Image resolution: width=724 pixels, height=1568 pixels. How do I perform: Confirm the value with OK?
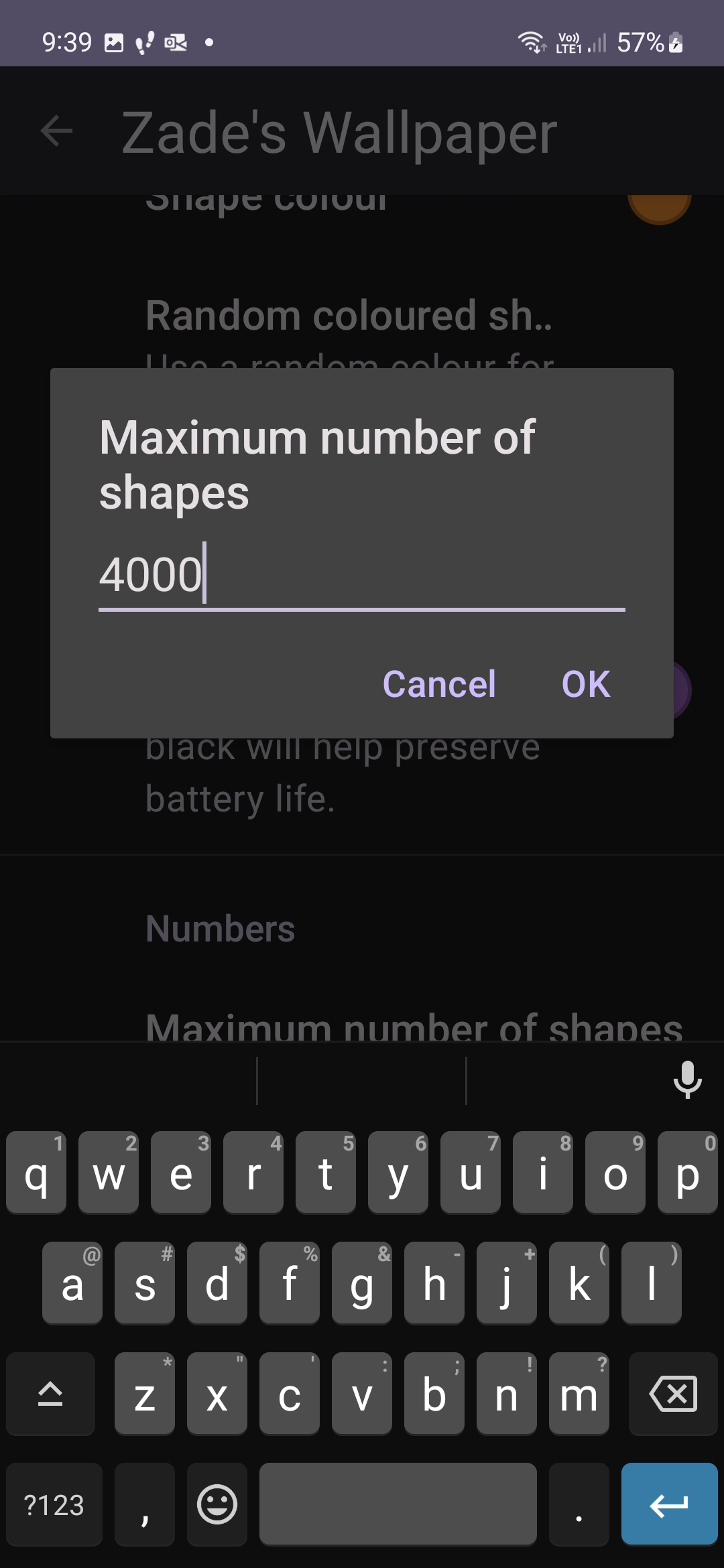pyautogui.click(x=585, y=684)
